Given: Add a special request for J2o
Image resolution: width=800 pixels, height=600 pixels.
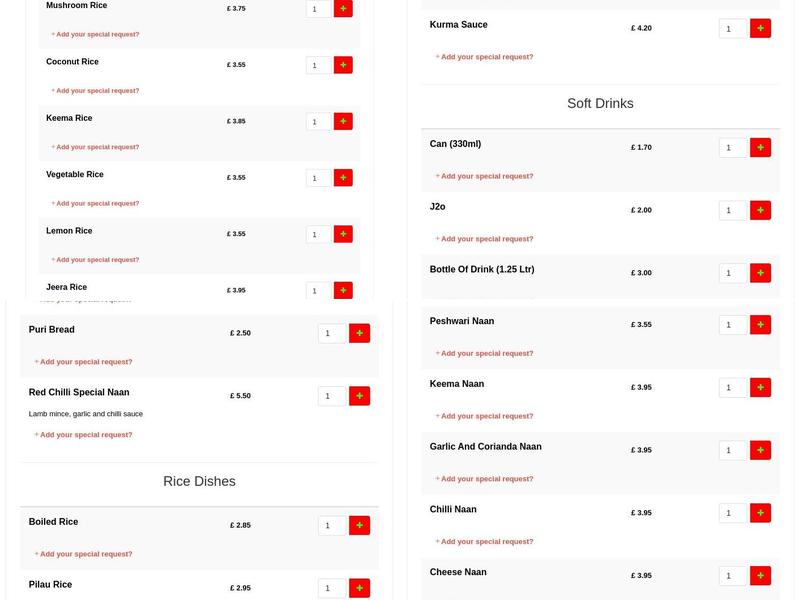Looking at the screenshot, I should tap(486, 239).
